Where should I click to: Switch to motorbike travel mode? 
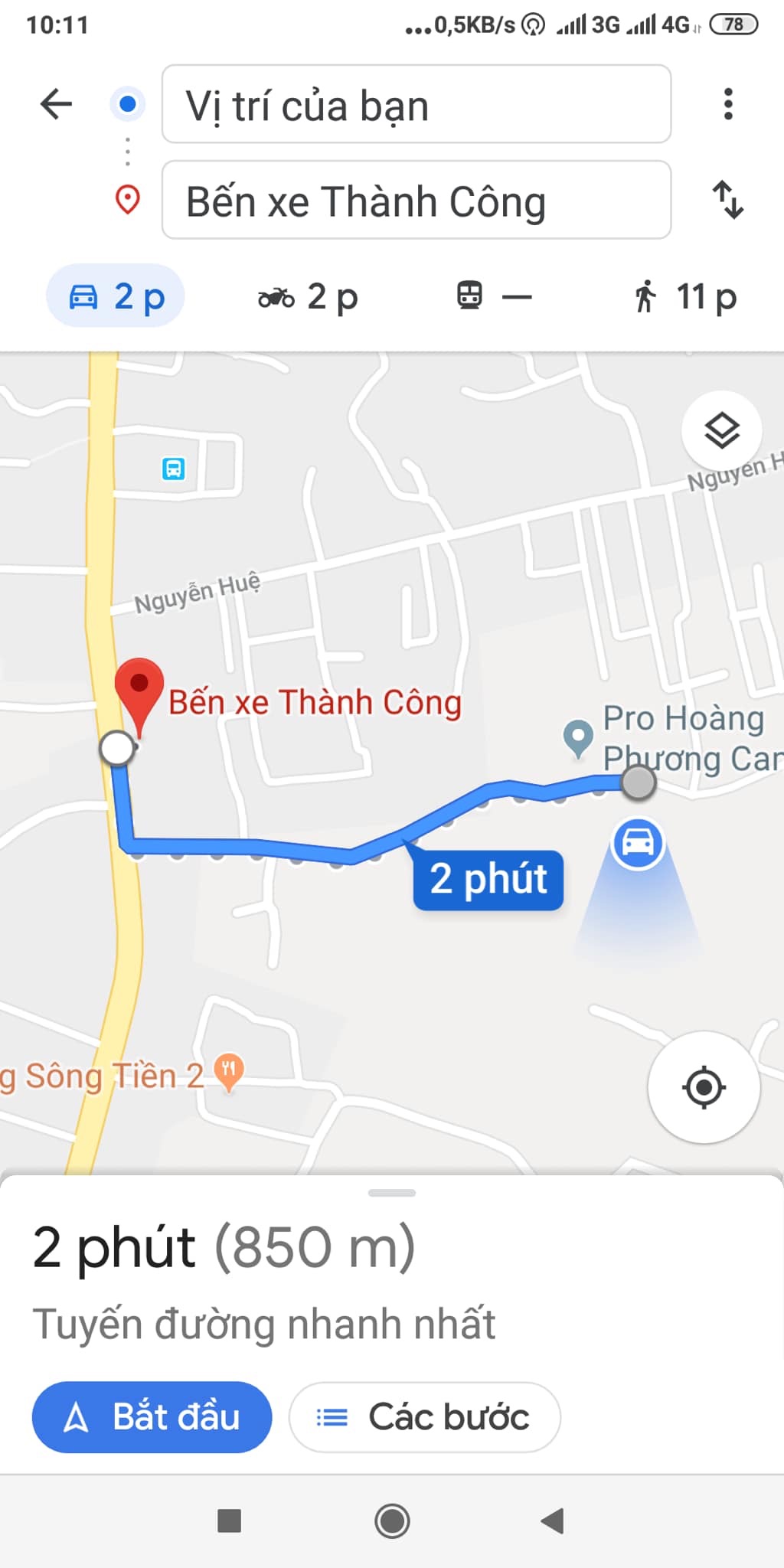click(x=308, y=296)
